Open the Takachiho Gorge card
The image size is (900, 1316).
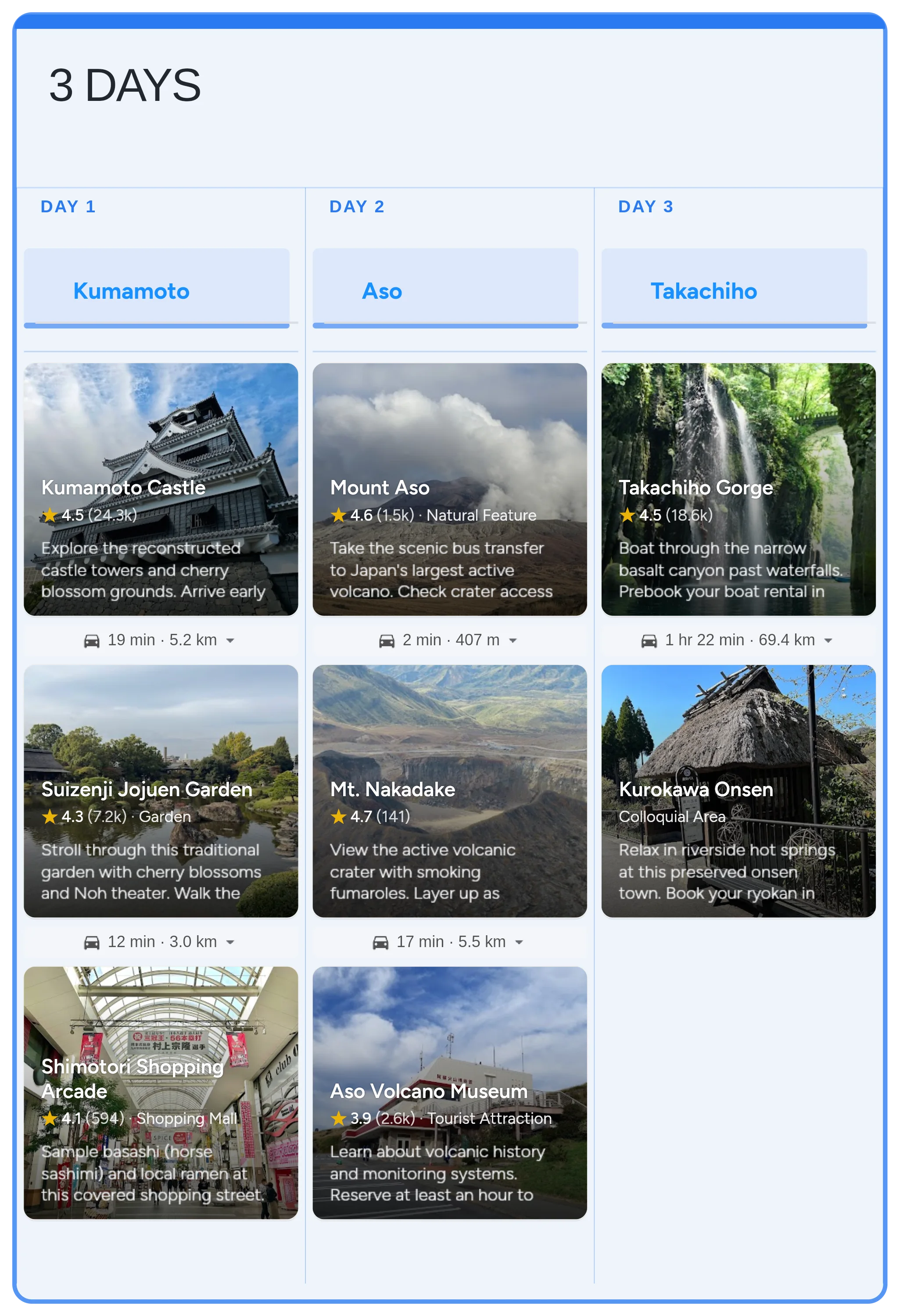pos(739,489)
